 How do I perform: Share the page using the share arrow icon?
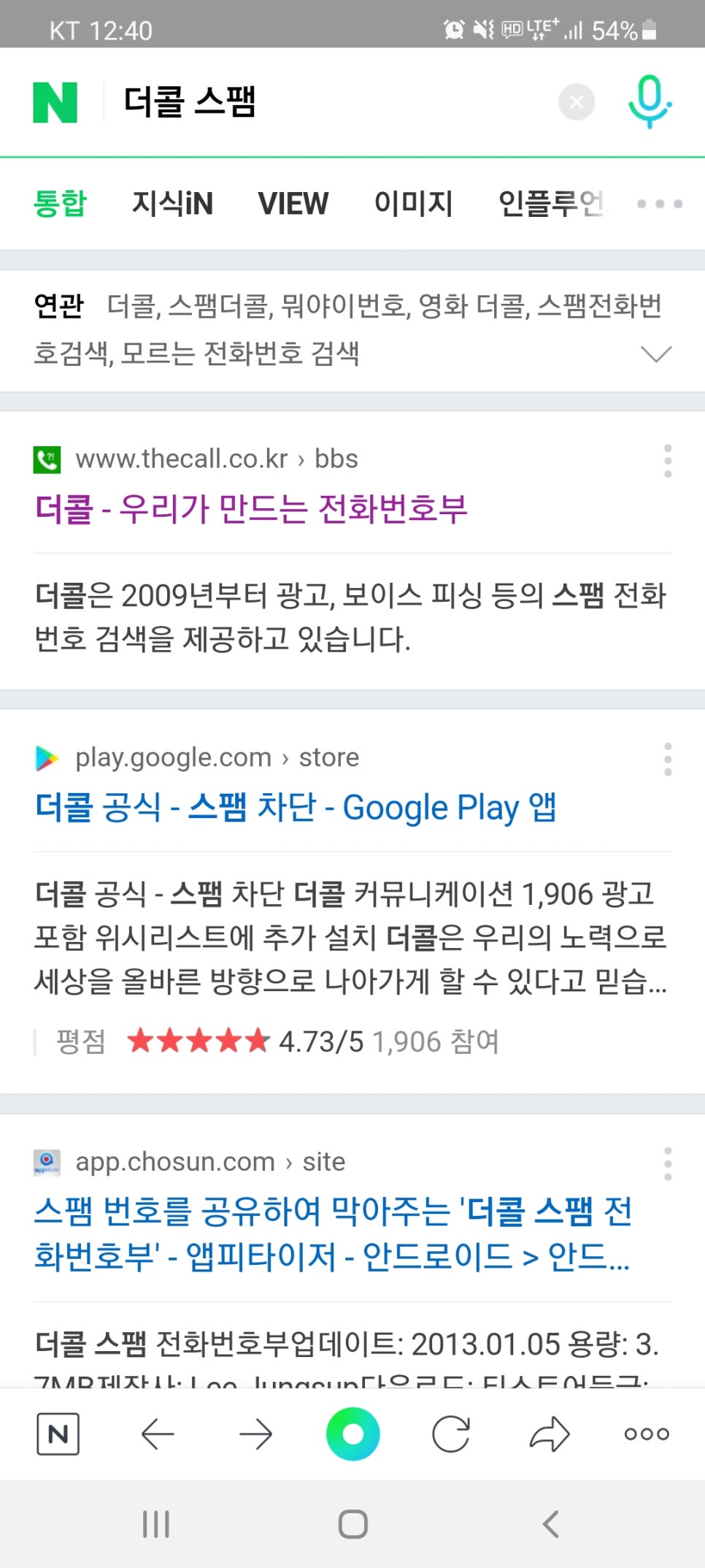point(548,1434)
